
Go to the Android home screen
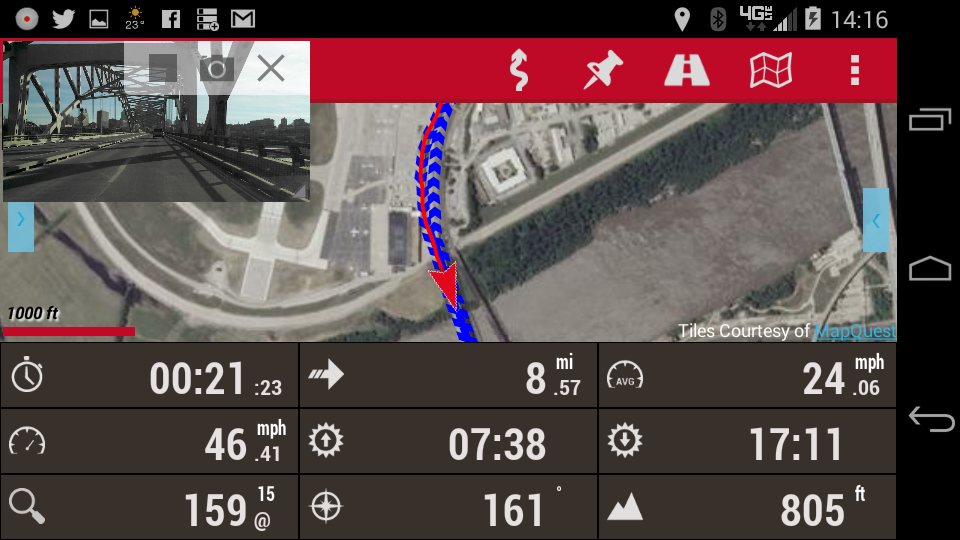coord(930,268)
